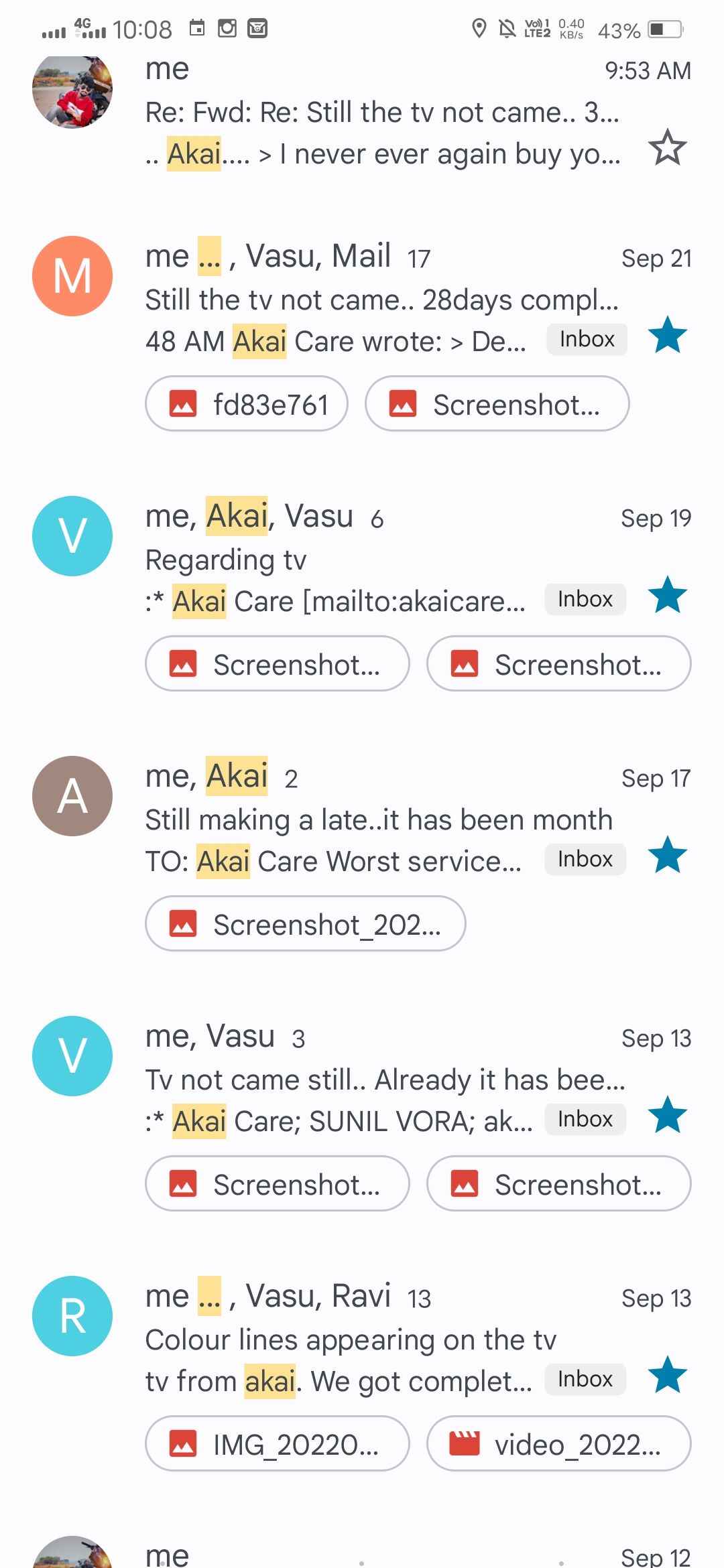Star the 9:53 AM email from me
Viewport: 724px width, 1568px height.
pos(668,147)
